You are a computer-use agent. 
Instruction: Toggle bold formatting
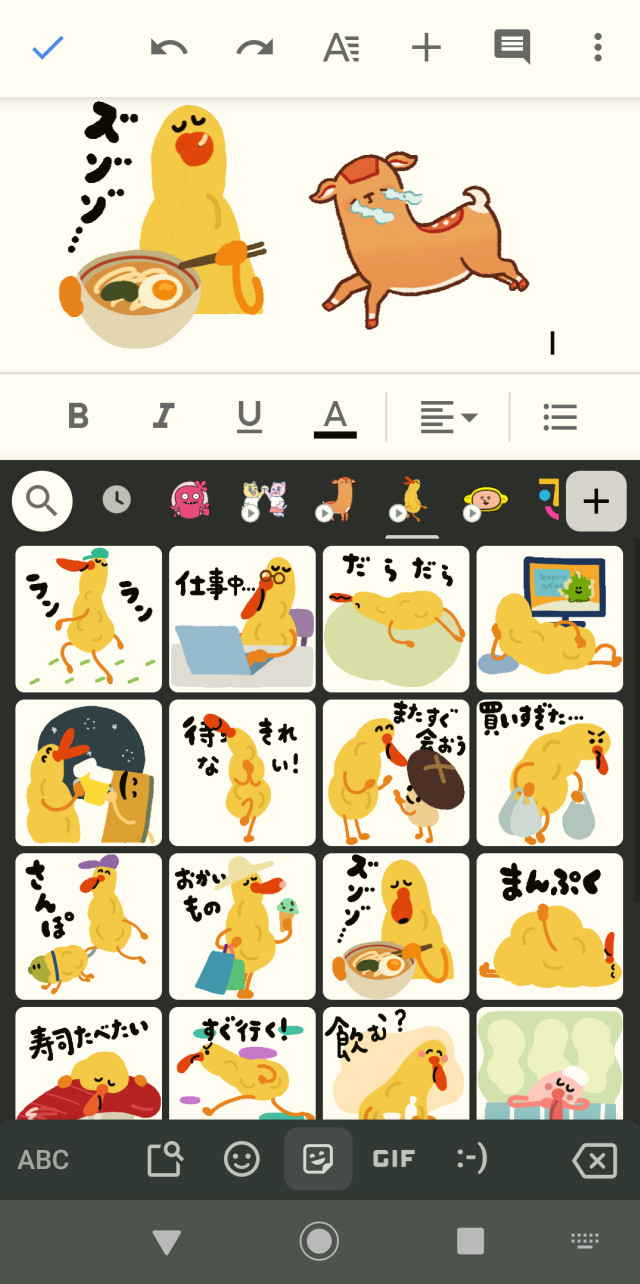pyautogui.click(x=78, y=416)
